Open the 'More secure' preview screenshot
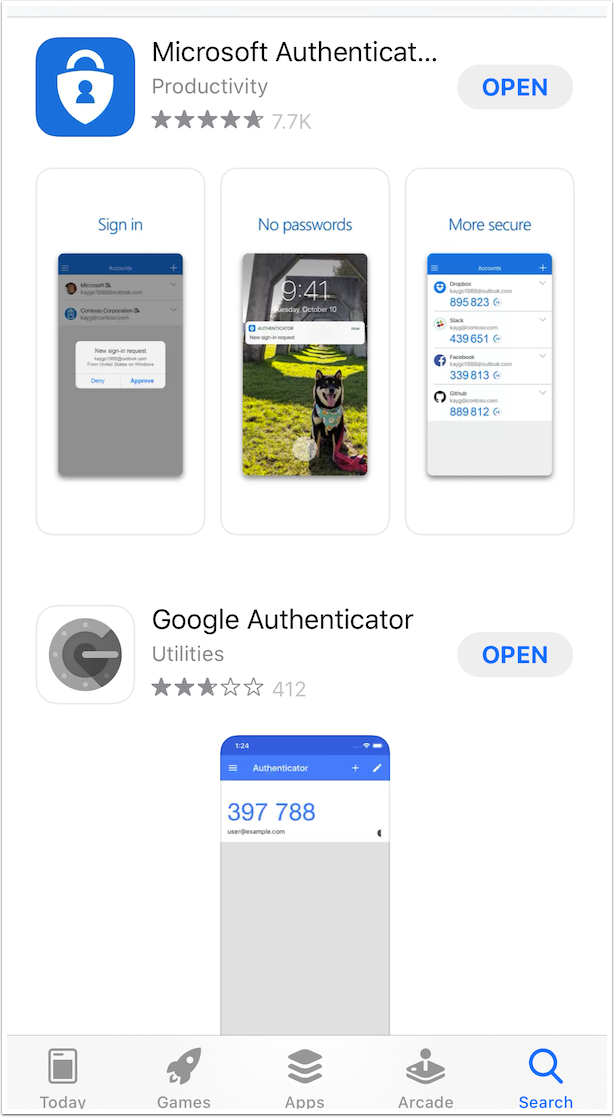614x1117 pixels. point(489,351)
